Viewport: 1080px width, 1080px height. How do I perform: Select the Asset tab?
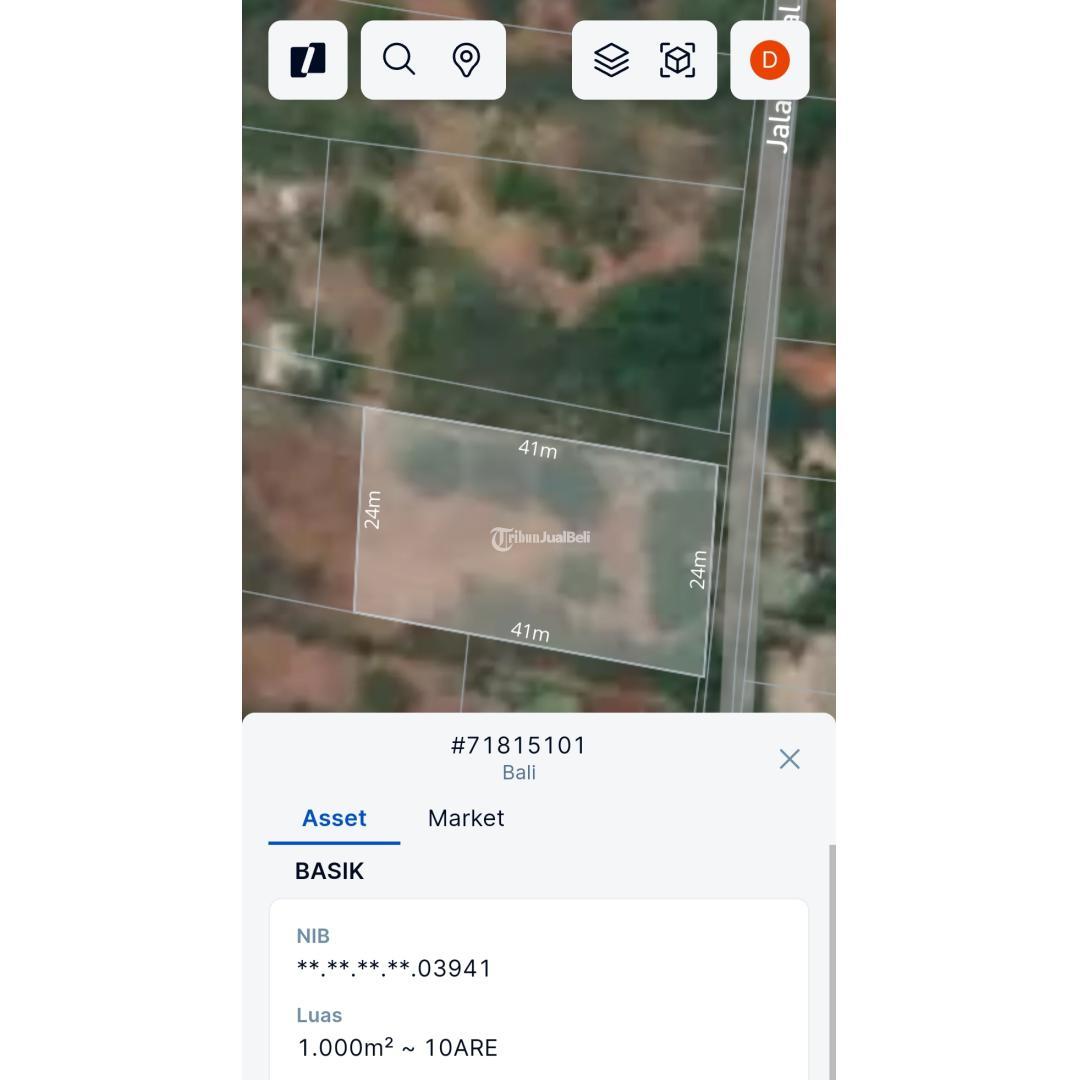[334, 818]
